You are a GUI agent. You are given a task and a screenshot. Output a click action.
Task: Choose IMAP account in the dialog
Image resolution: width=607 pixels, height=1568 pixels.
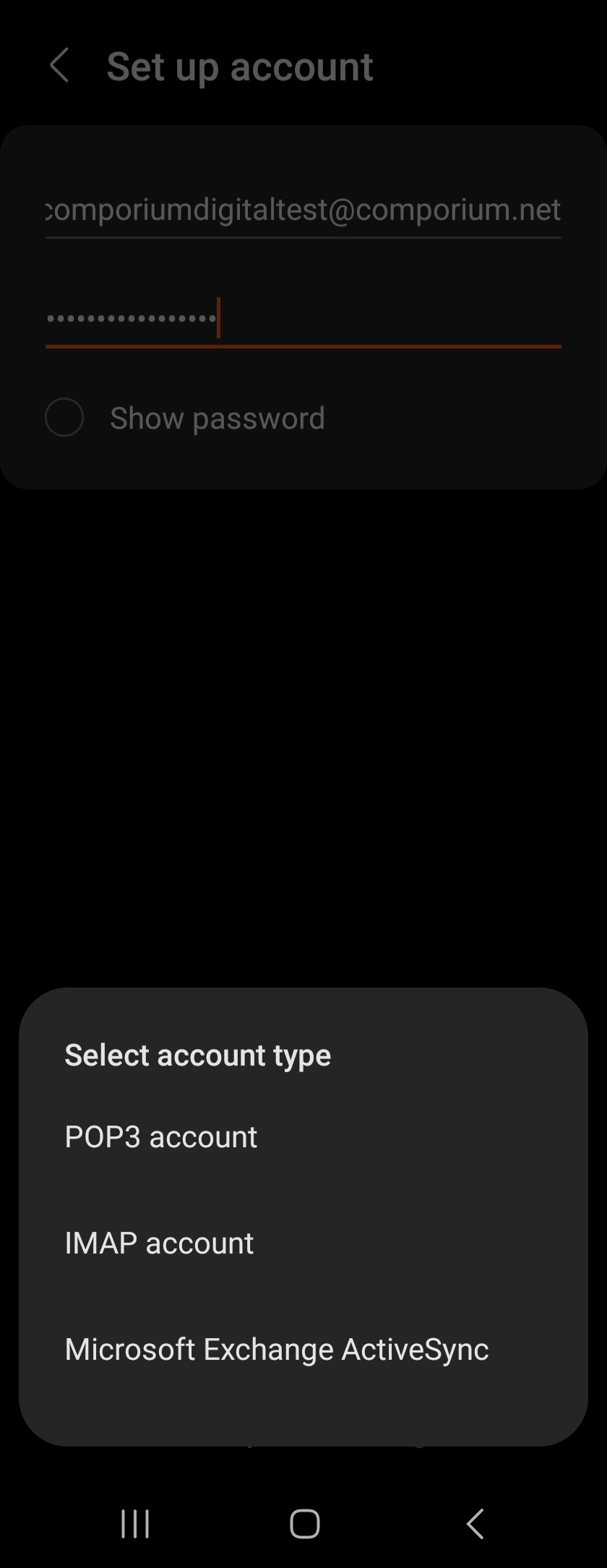click(159, 1243)
